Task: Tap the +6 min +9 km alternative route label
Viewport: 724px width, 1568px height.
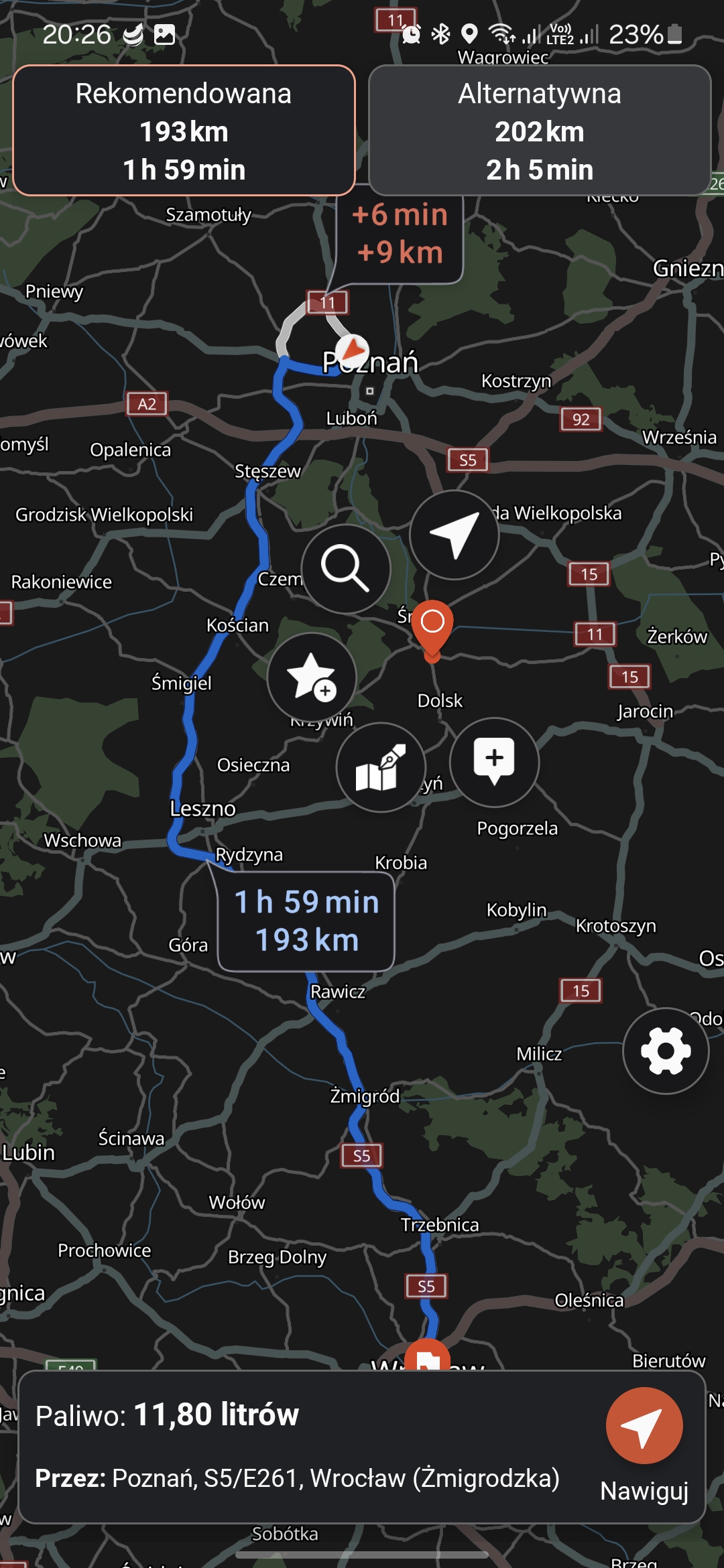Action: point(400,234)
